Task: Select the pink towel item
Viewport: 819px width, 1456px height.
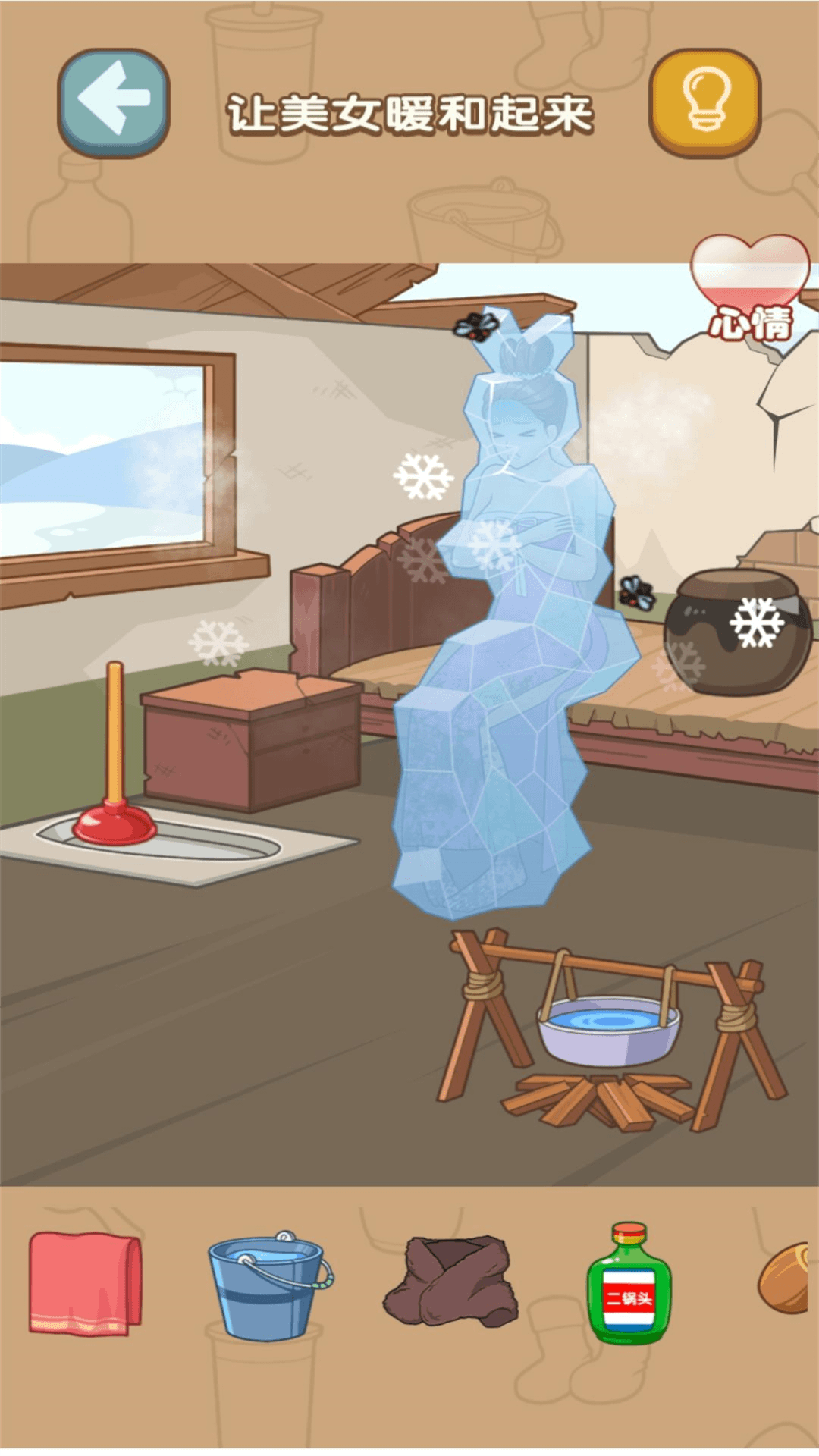Action: (85, 1283)
